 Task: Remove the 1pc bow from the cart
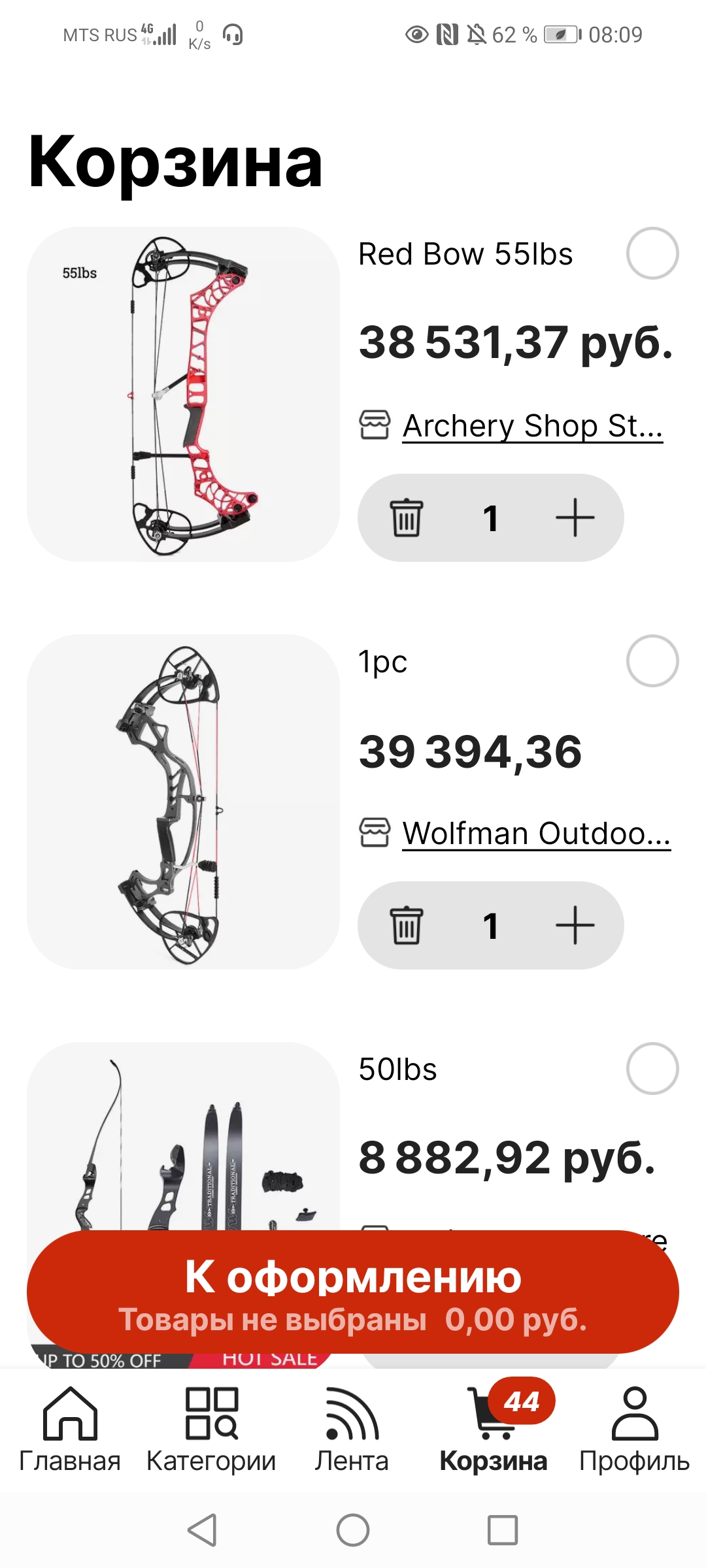click(x=407, y=925)
